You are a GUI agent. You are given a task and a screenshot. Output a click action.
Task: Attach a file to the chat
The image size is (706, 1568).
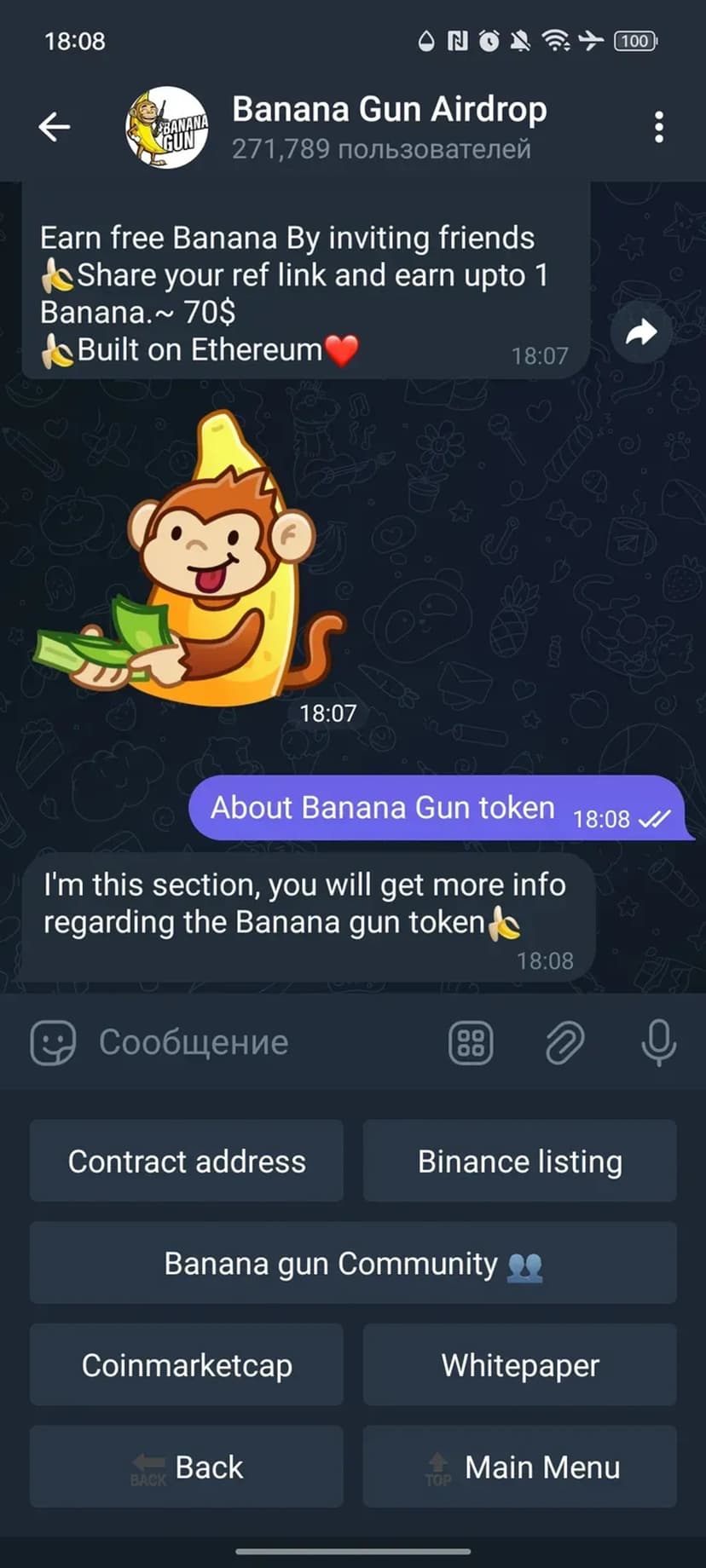tap(564, 1042)
